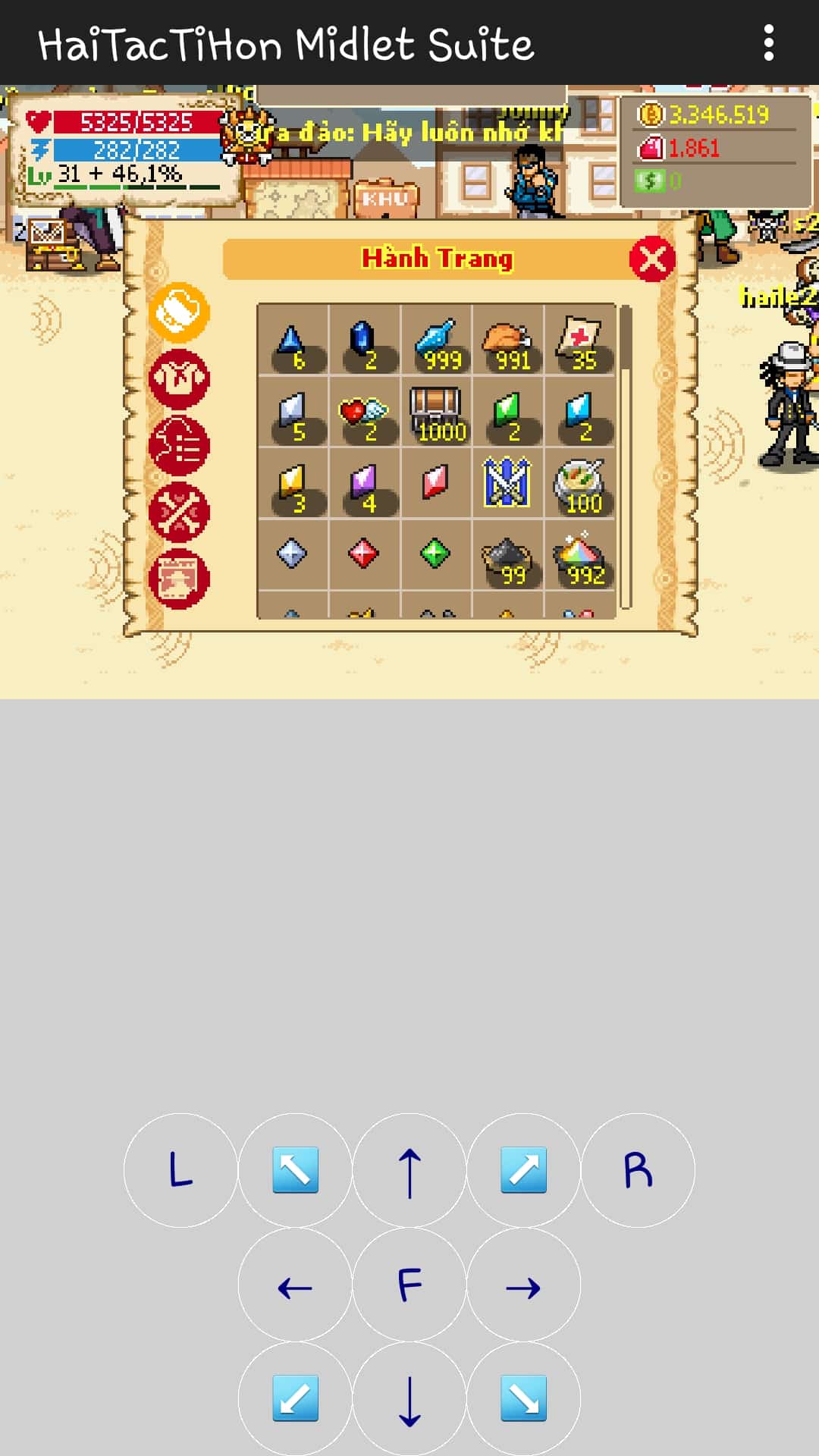This screenshot has height=1456, width=819.
Task: Tap the L soft key
Action: point(180,1169)
